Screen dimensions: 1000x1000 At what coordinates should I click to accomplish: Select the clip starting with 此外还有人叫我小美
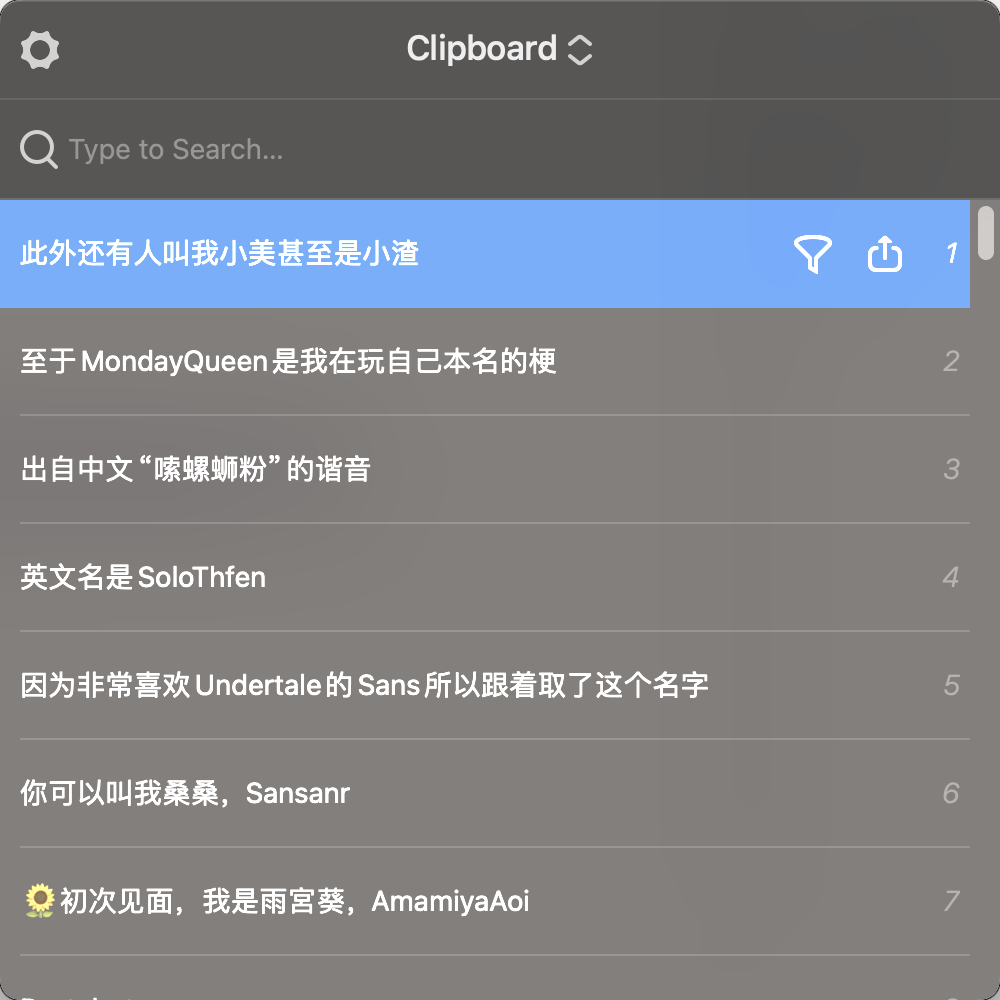pos(220,254)
